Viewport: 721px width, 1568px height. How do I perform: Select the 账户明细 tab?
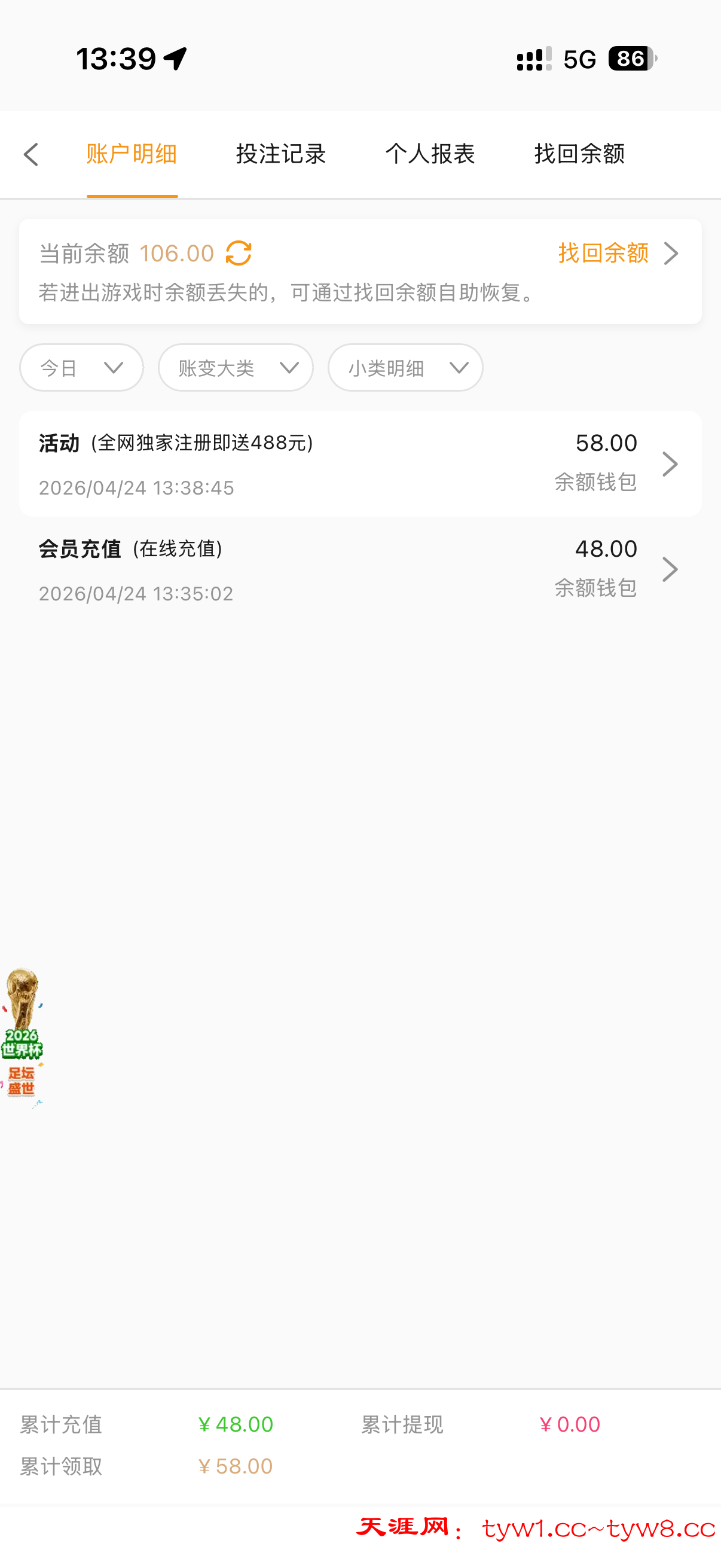click(132, 155)
